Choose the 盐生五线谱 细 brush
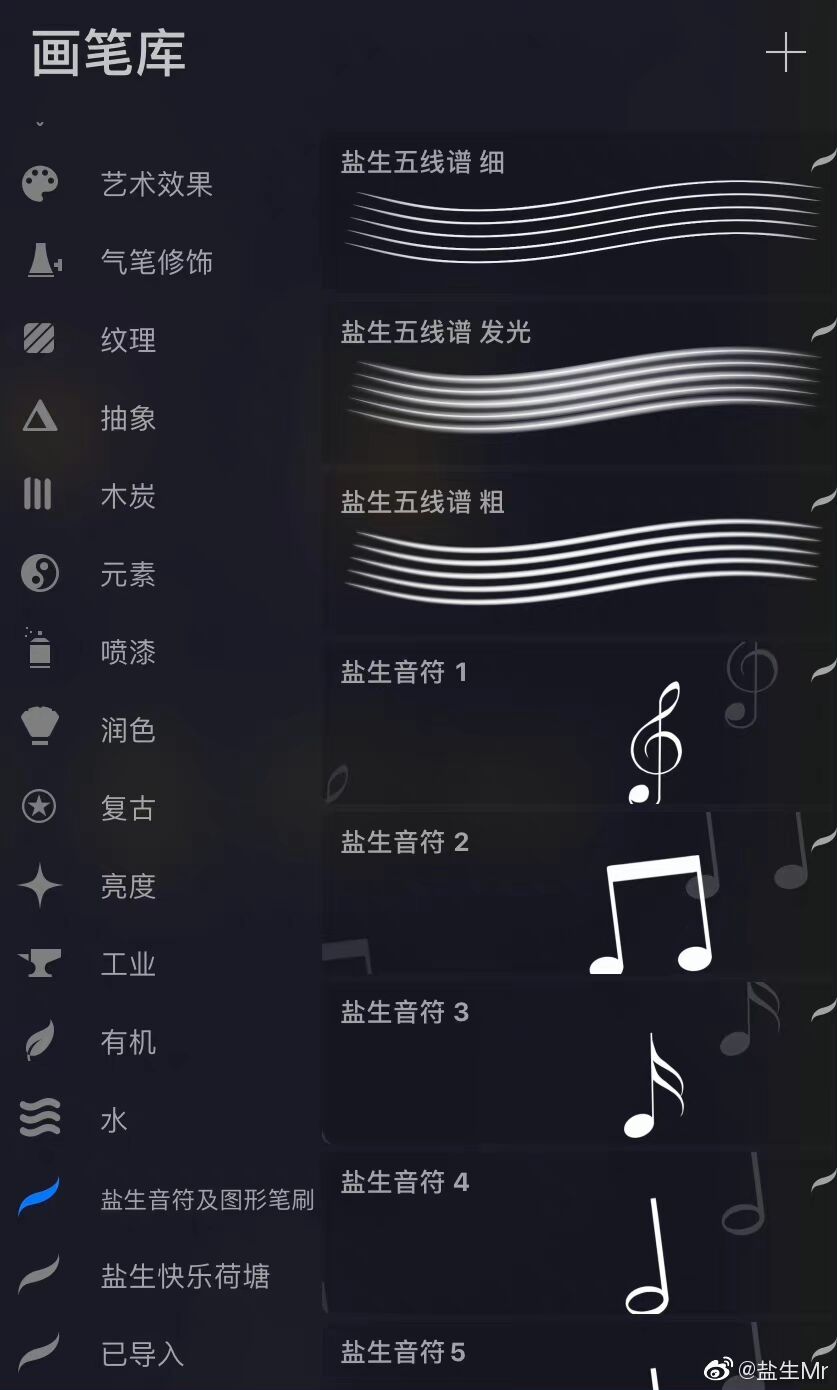837x1390 pixels. [x=578, y=213]
